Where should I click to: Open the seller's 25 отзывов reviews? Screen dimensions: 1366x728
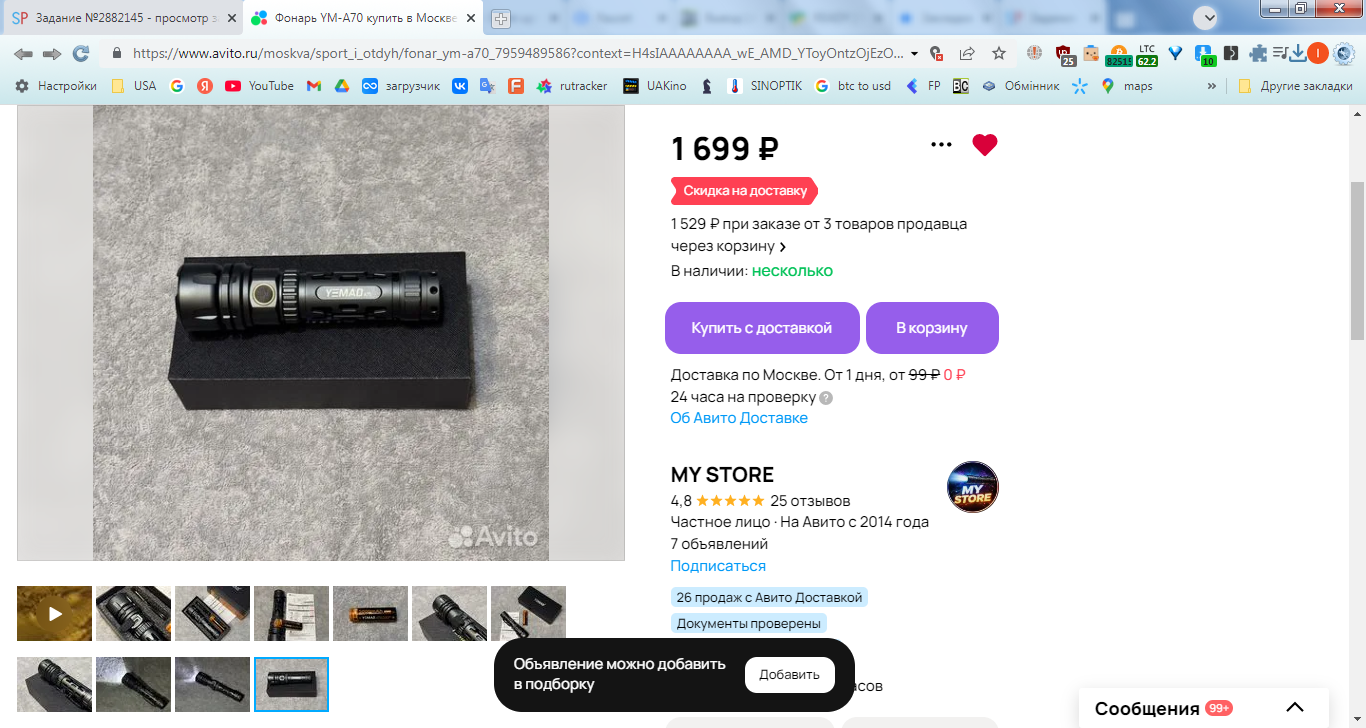[810, 501]
